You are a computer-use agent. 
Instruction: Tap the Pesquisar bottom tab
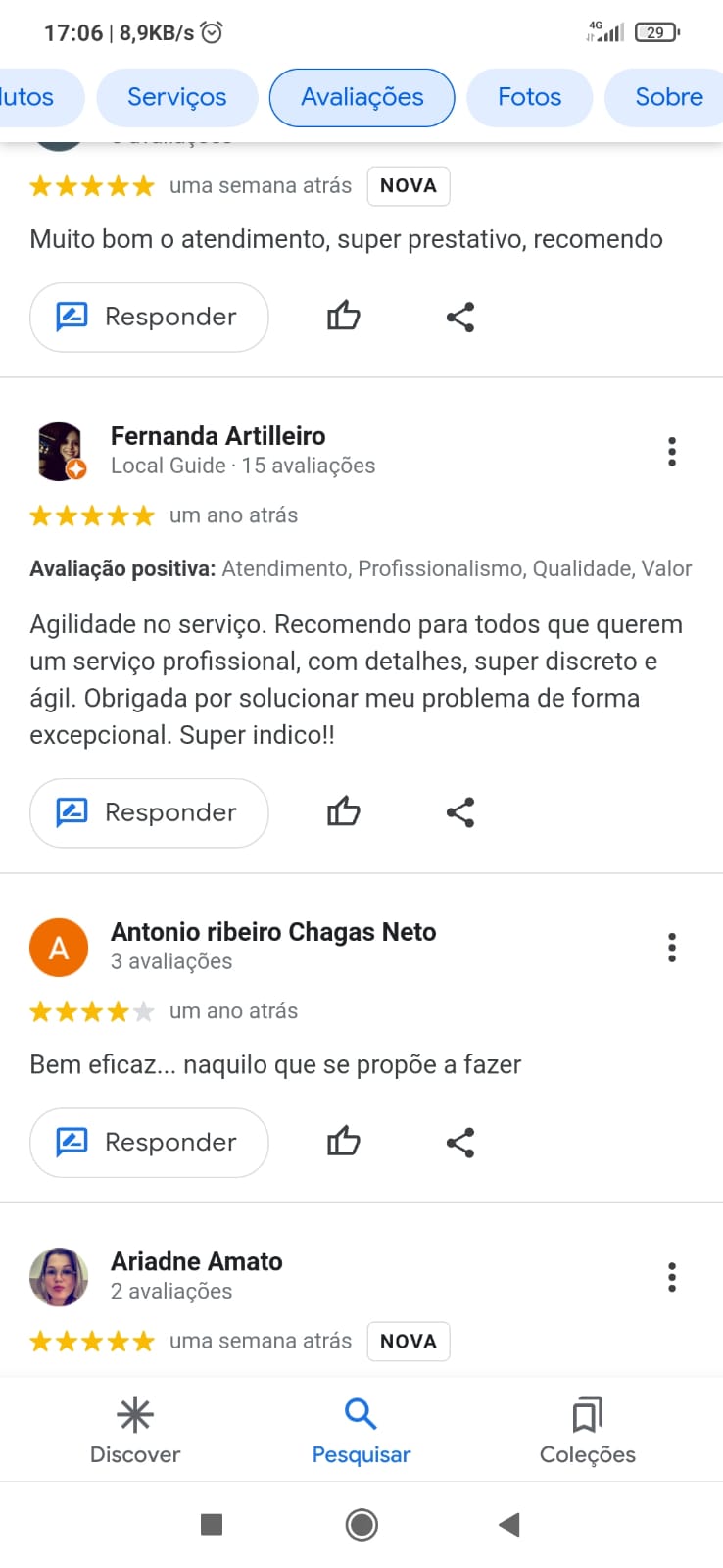[361, 1430]
